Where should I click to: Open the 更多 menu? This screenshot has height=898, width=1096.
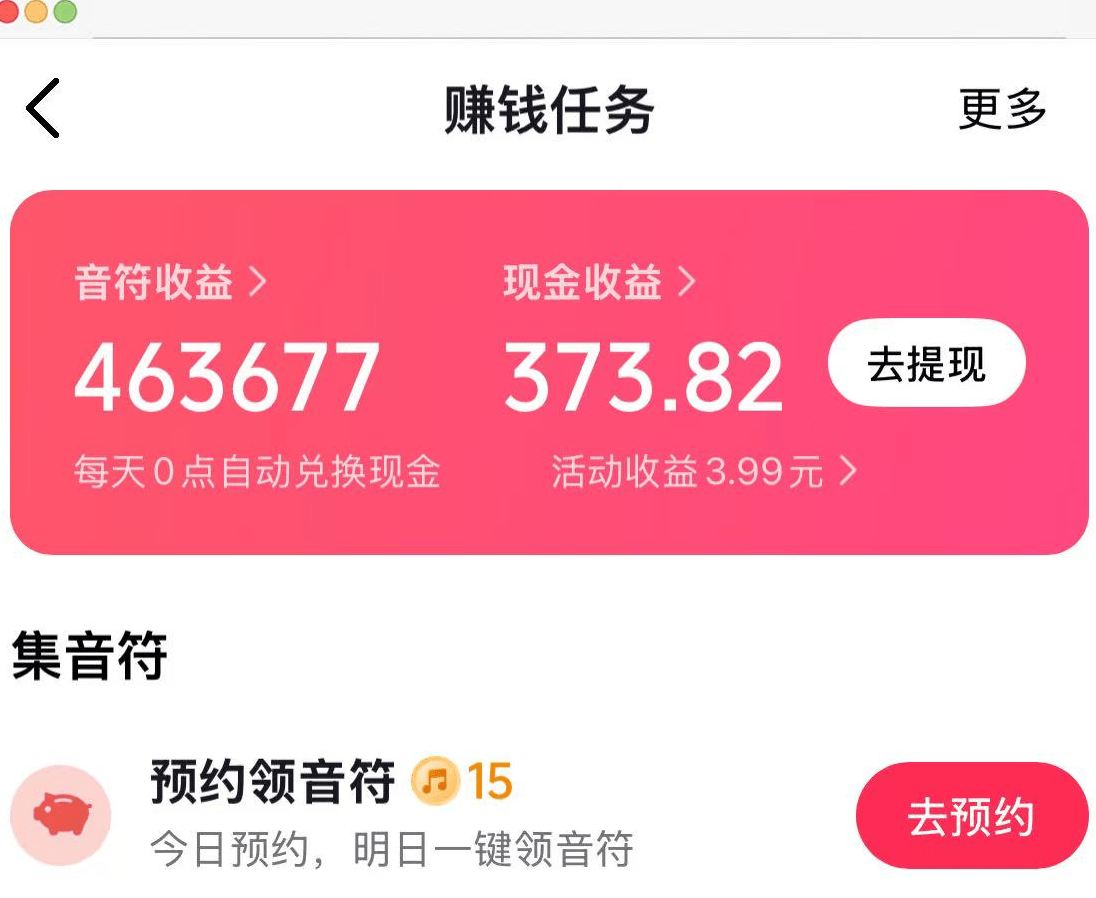point(1002,109)
